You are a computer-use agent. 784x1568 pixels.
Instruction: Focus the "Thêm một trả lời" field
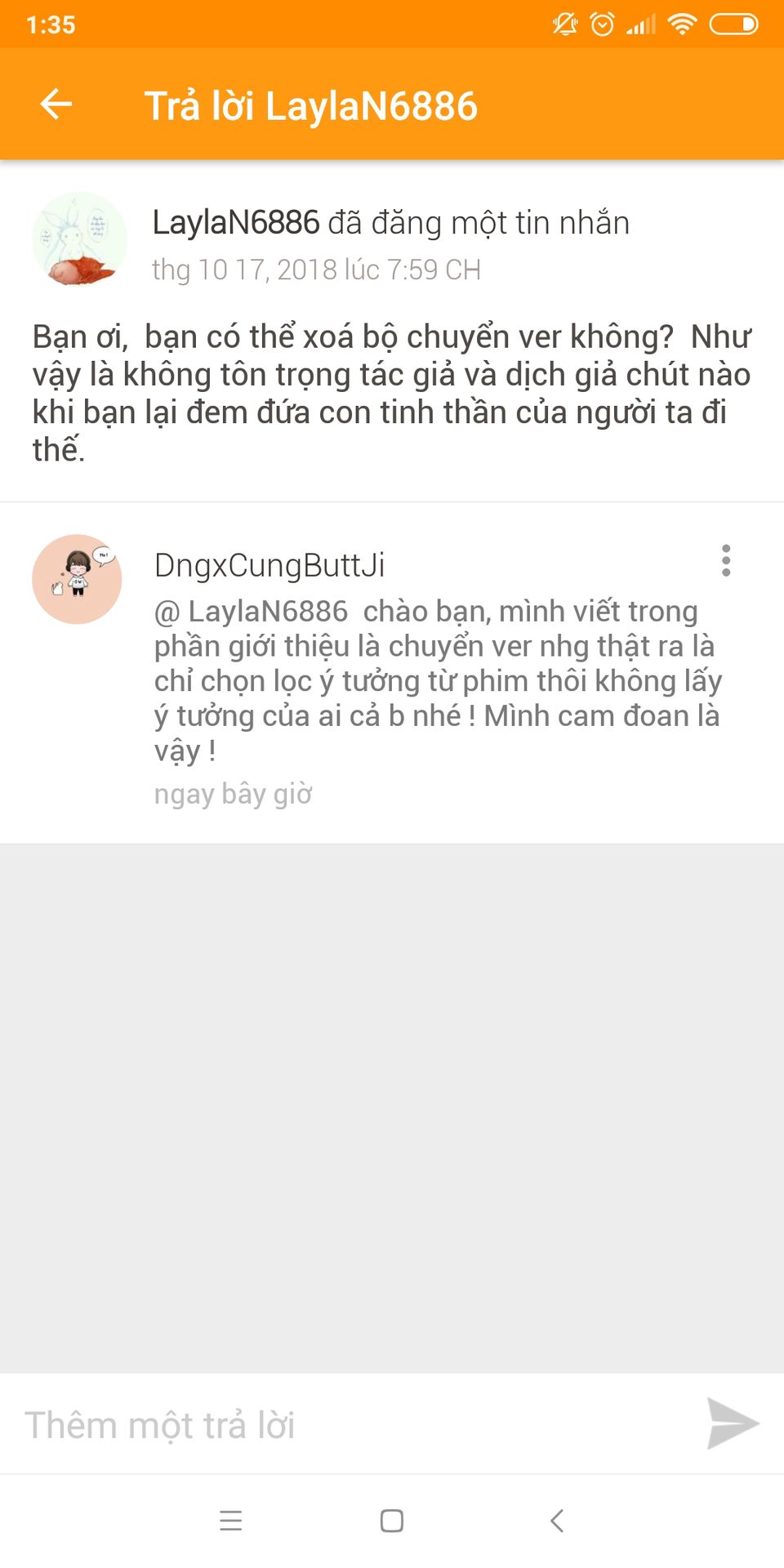[351, 1425]
